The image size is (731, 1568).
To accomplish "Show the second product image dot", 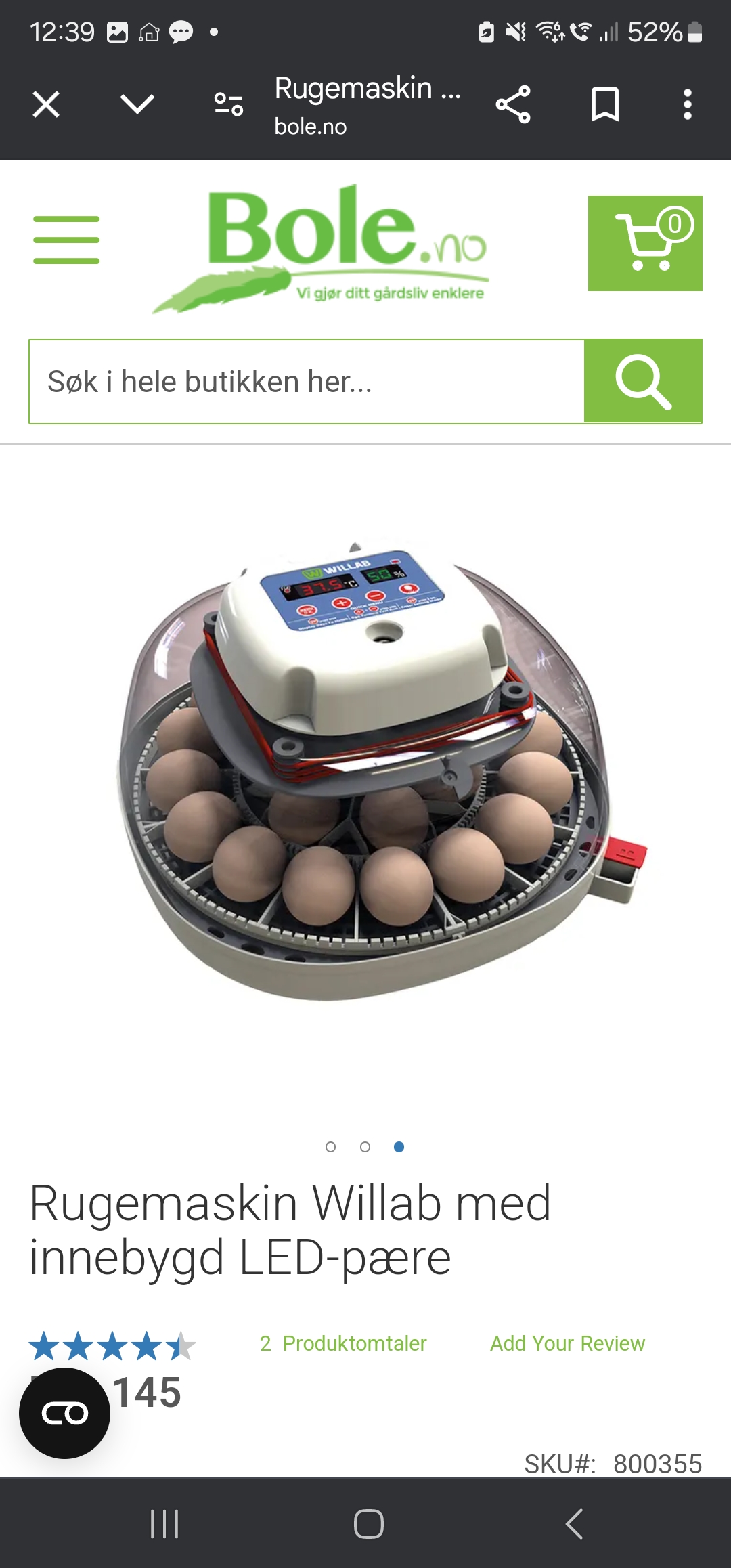I will [365, 1147].
